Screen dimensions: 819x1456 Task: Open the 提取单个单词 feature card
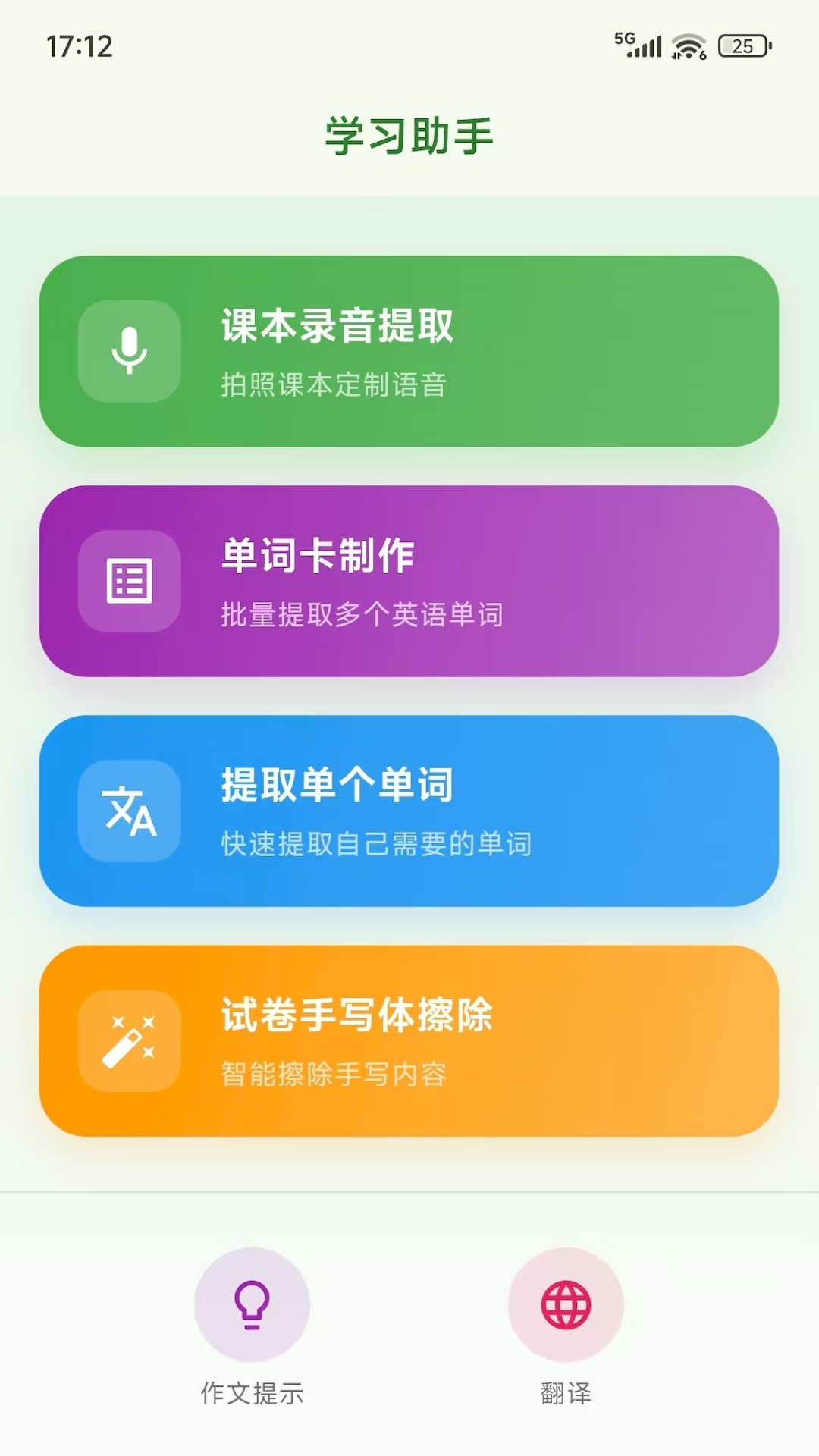coord(409,810)
